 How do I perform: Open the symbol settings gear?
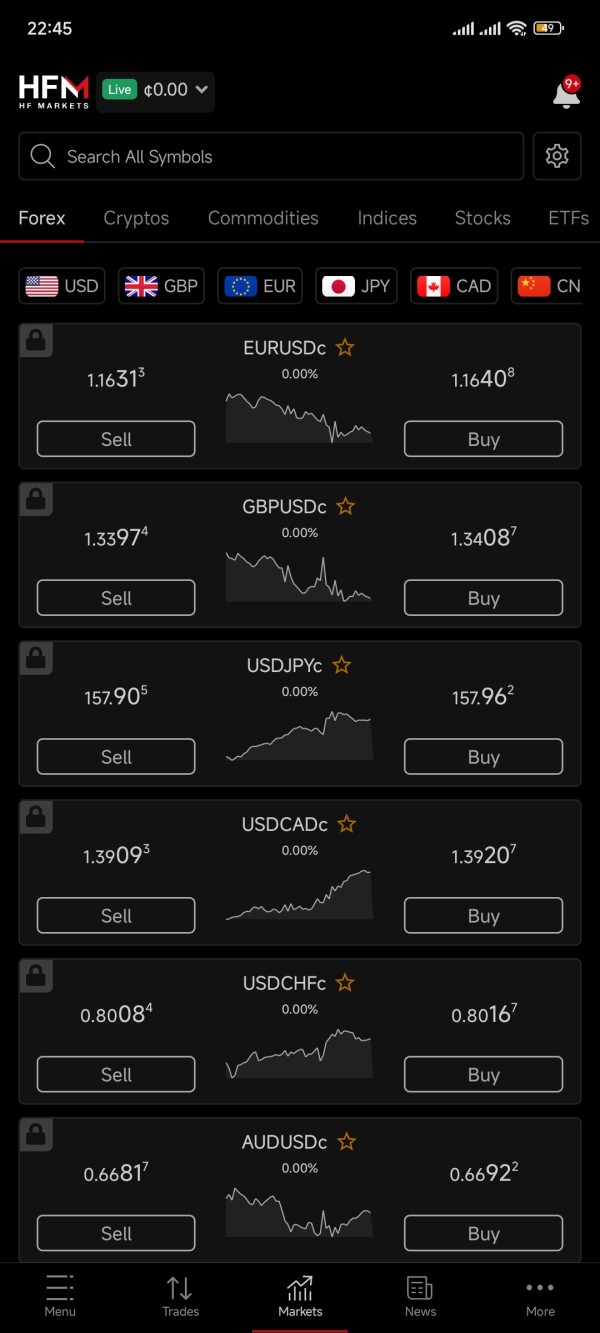(x=557, y=156)
